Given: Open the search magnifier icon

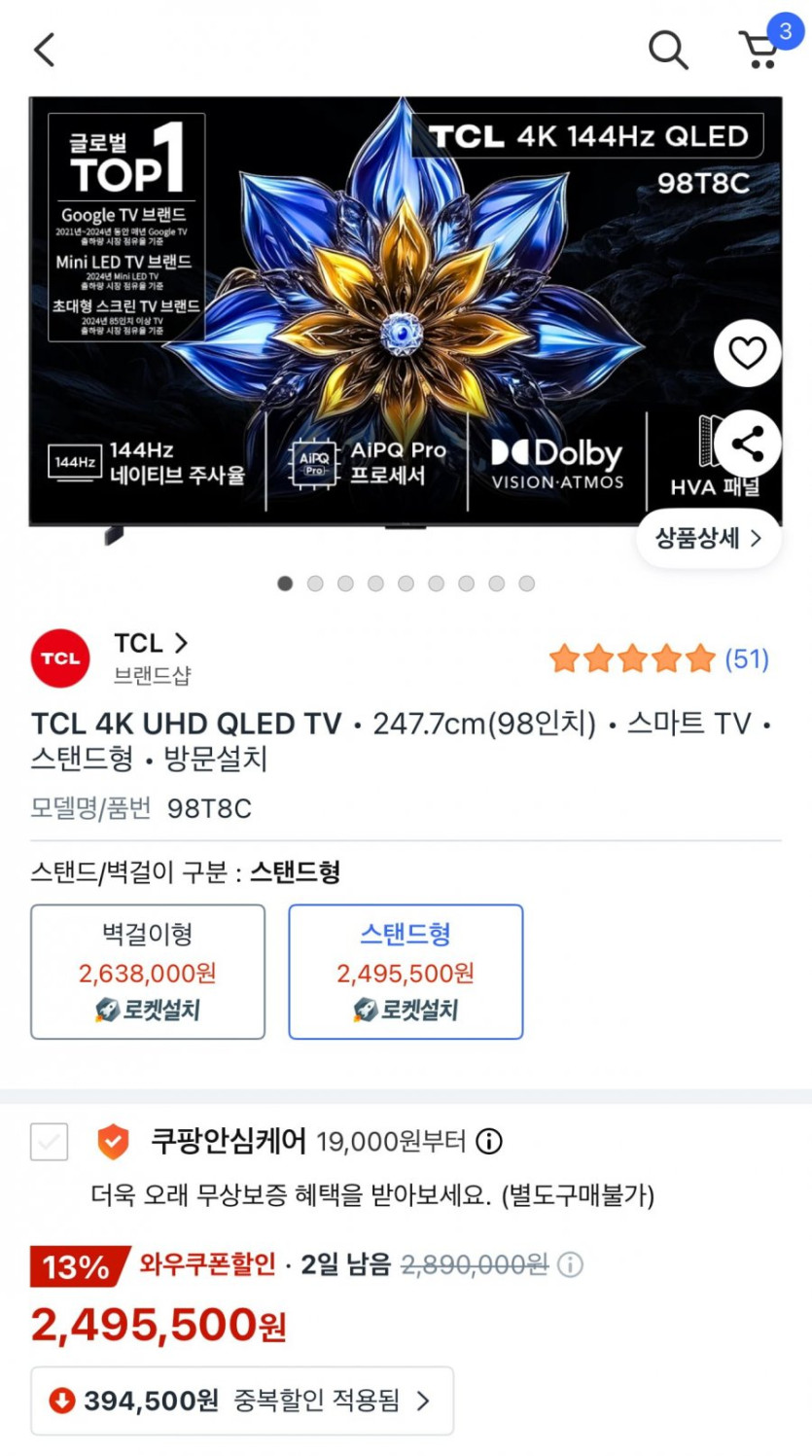Looking at the screenshot, I should [x=668, y=50].
